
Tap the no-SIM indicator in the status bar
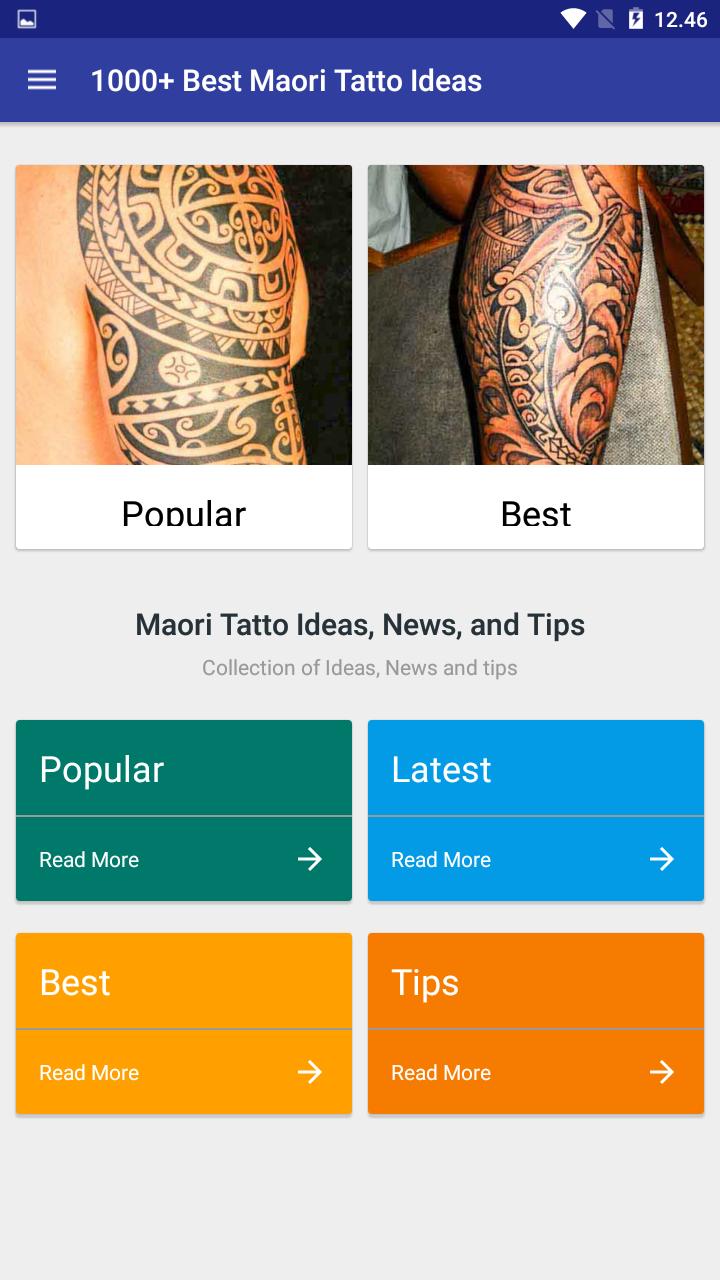pyautogui.click(x=606, y=17)
